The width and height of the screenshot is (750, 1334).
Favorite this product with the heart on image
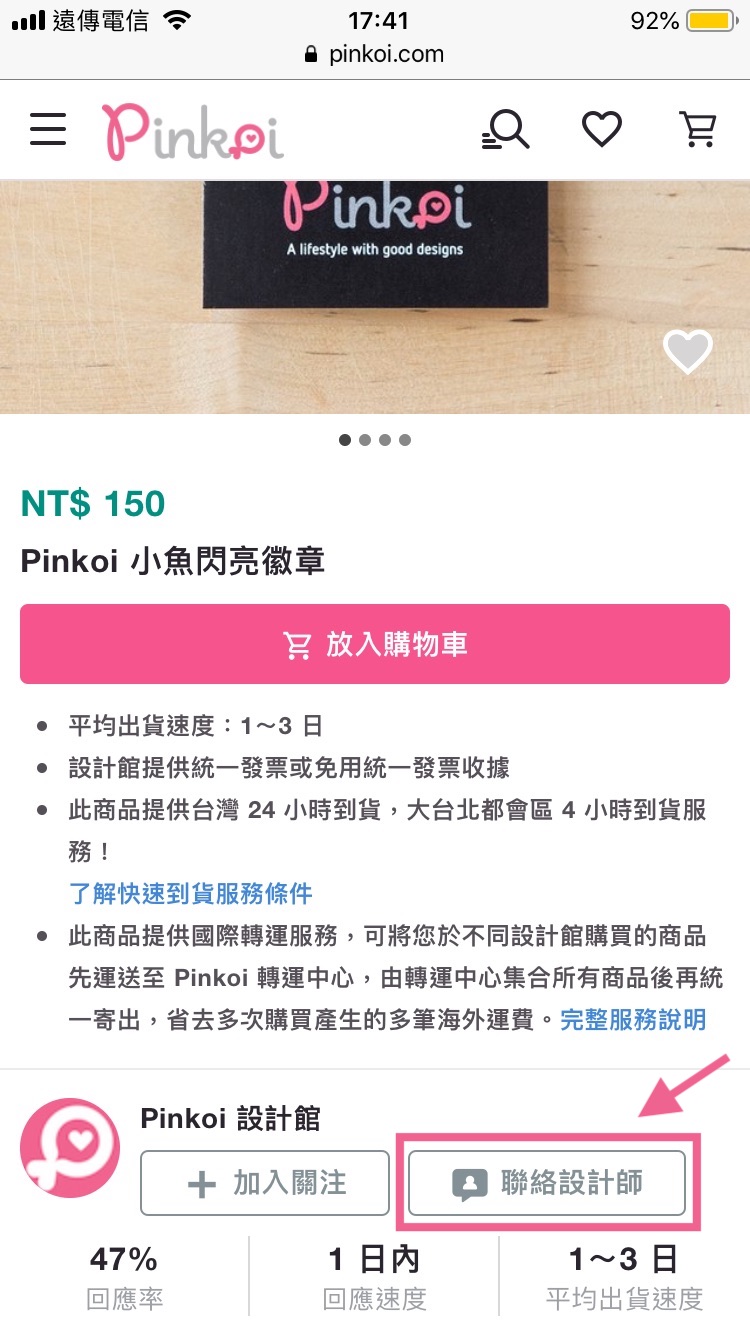[688, 351]
